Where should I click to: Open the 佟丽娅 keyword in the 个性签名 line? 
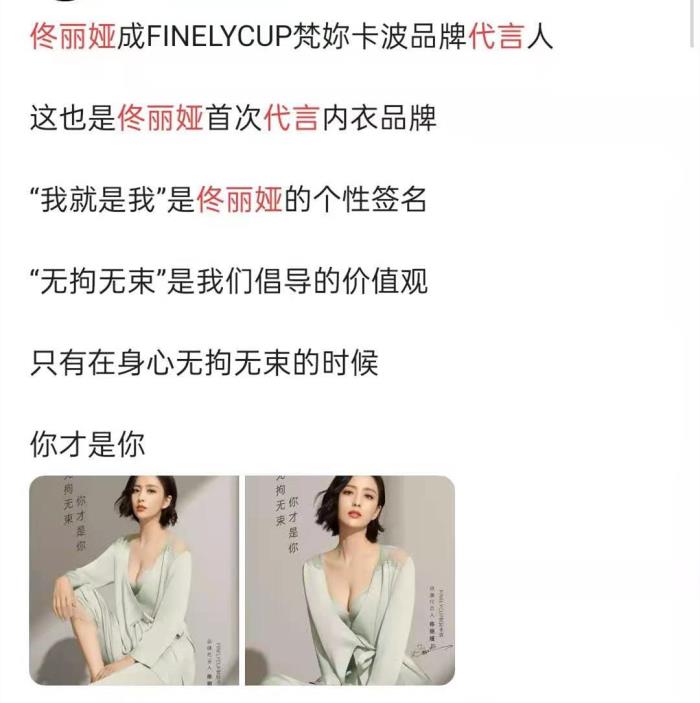coord(240,199)
